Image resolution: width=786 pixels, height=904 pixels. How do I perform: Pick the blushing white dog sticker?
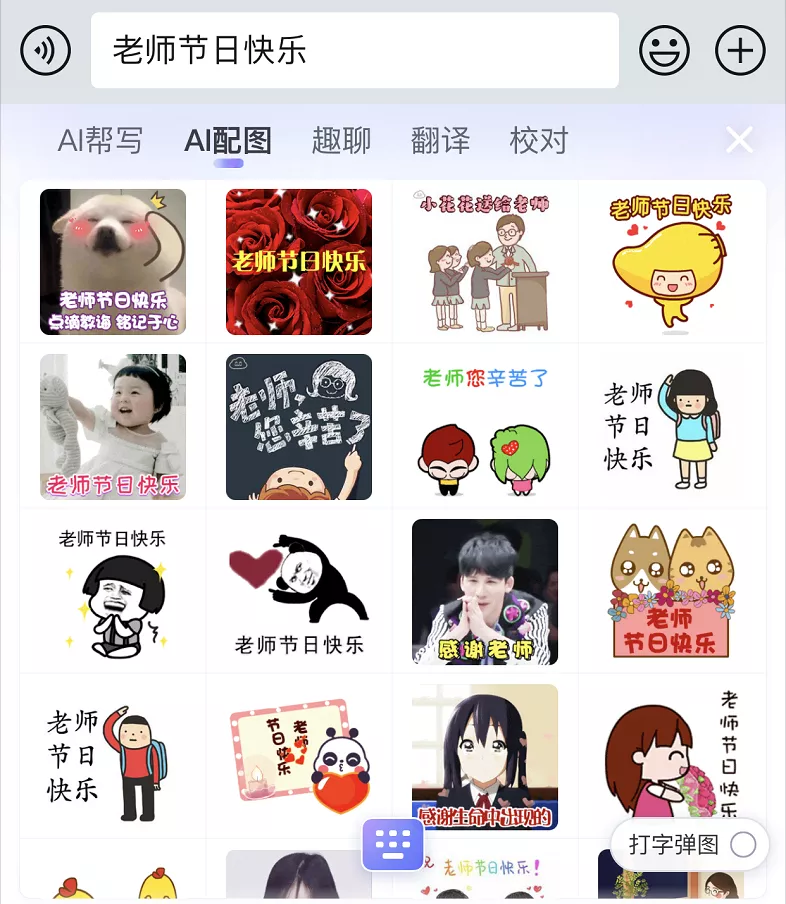pos(113,262)
